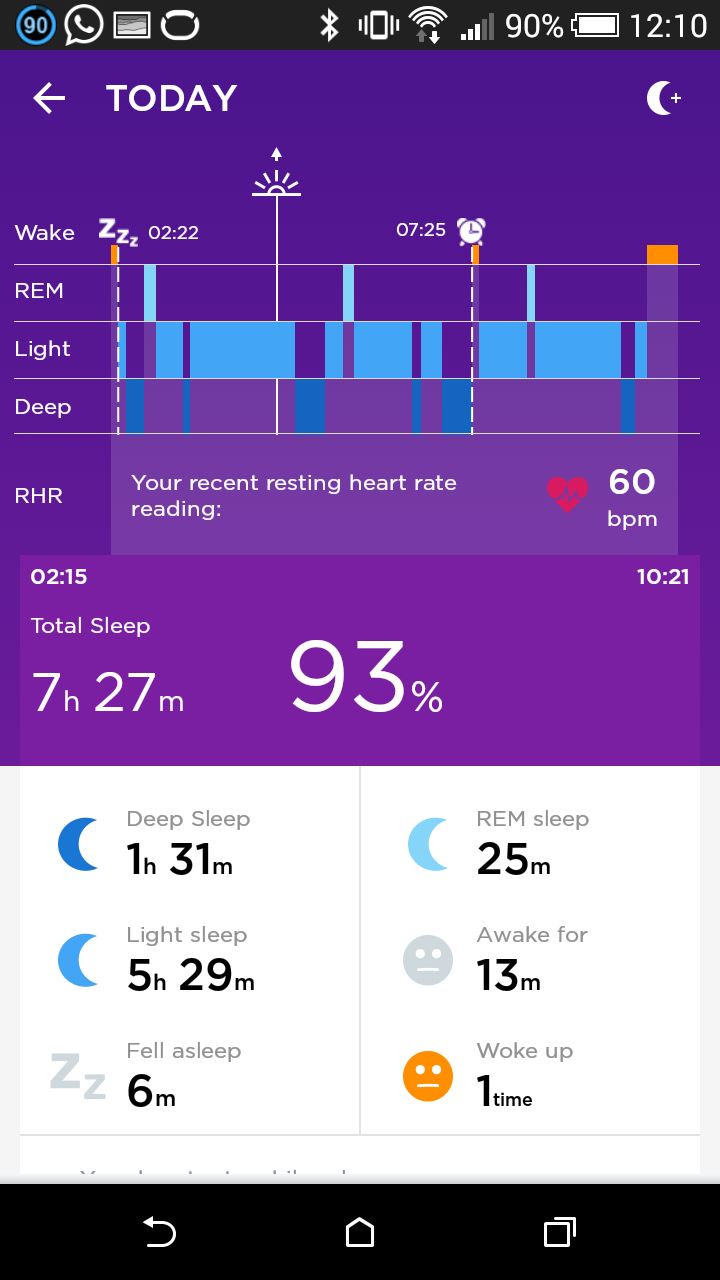Open the Deep Sleep 1h 31m stat

click(190, 845)
